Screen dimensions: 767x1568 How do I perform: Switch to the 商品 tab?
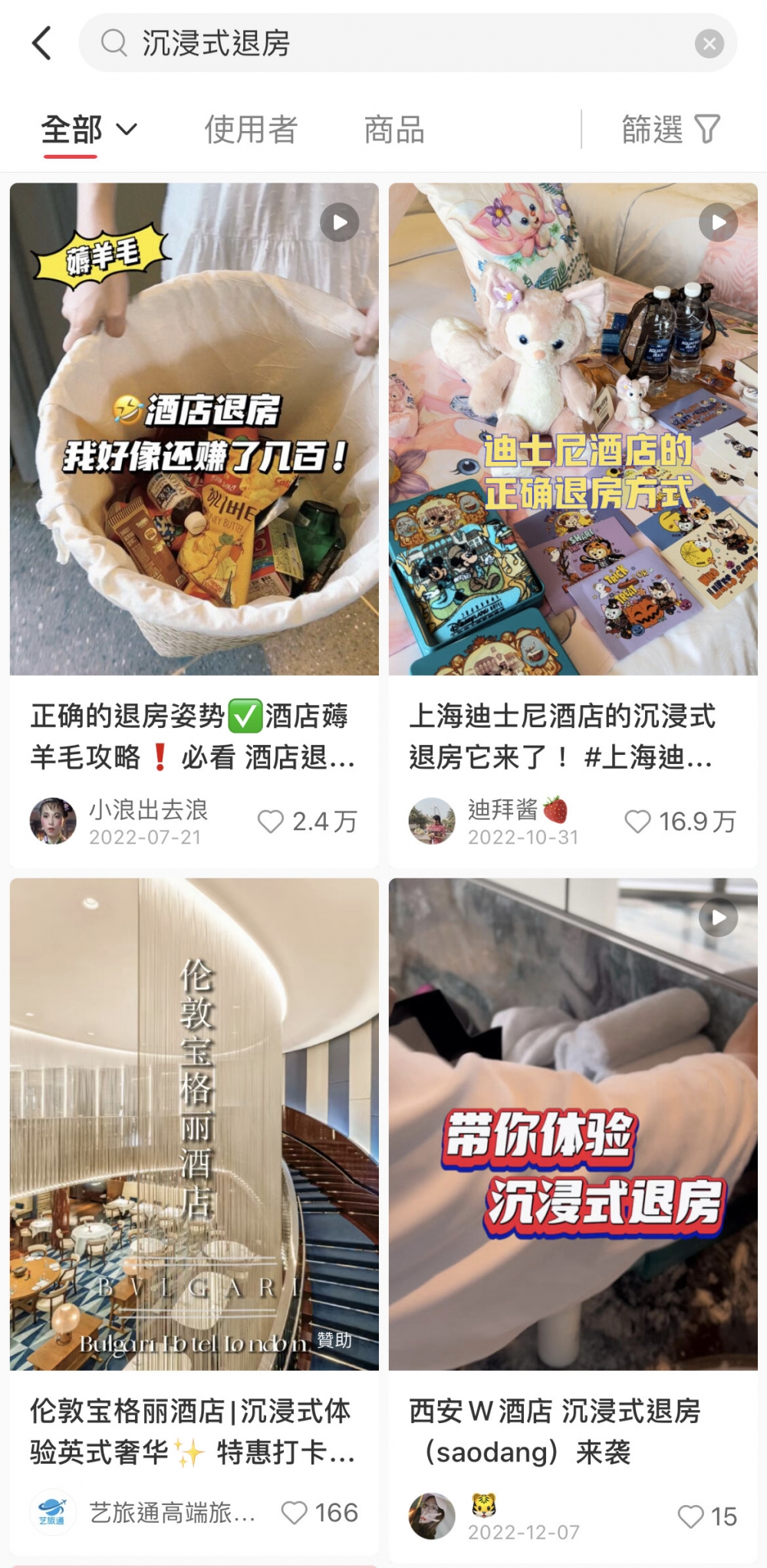click(394, 130)
